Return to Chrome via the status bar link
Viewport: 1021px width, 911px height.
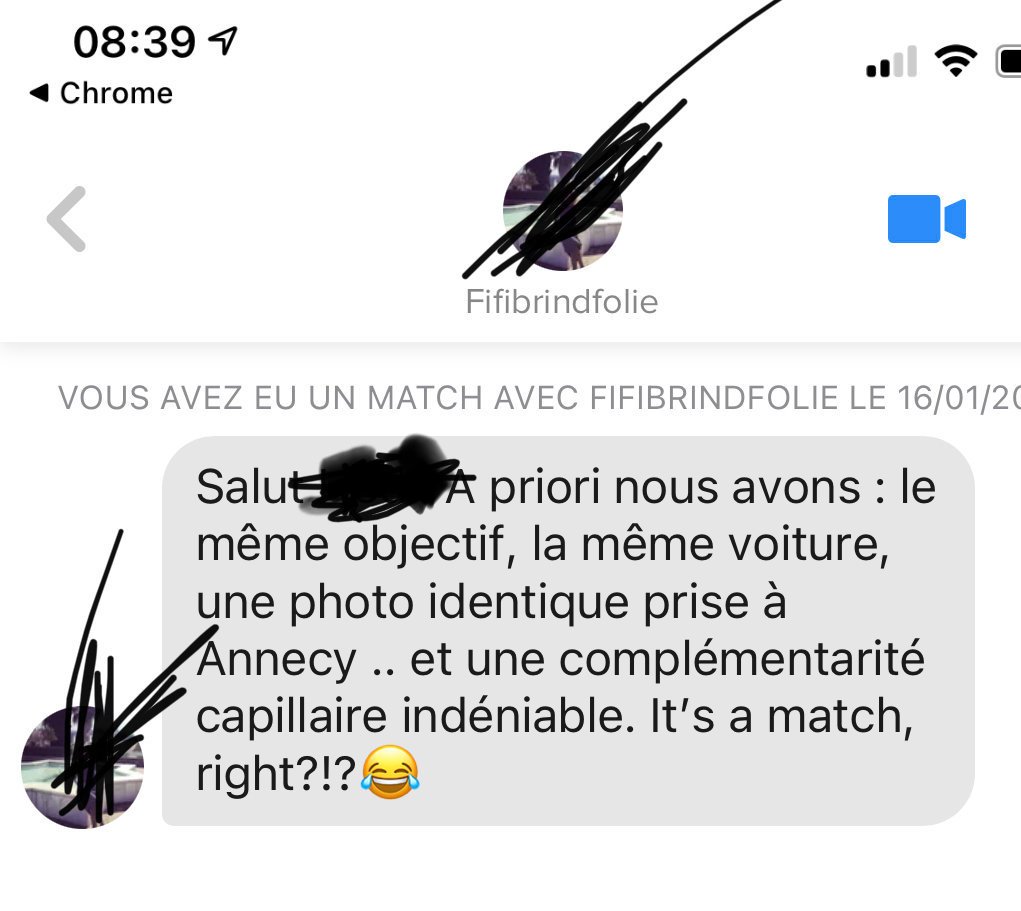click(101, 94)
